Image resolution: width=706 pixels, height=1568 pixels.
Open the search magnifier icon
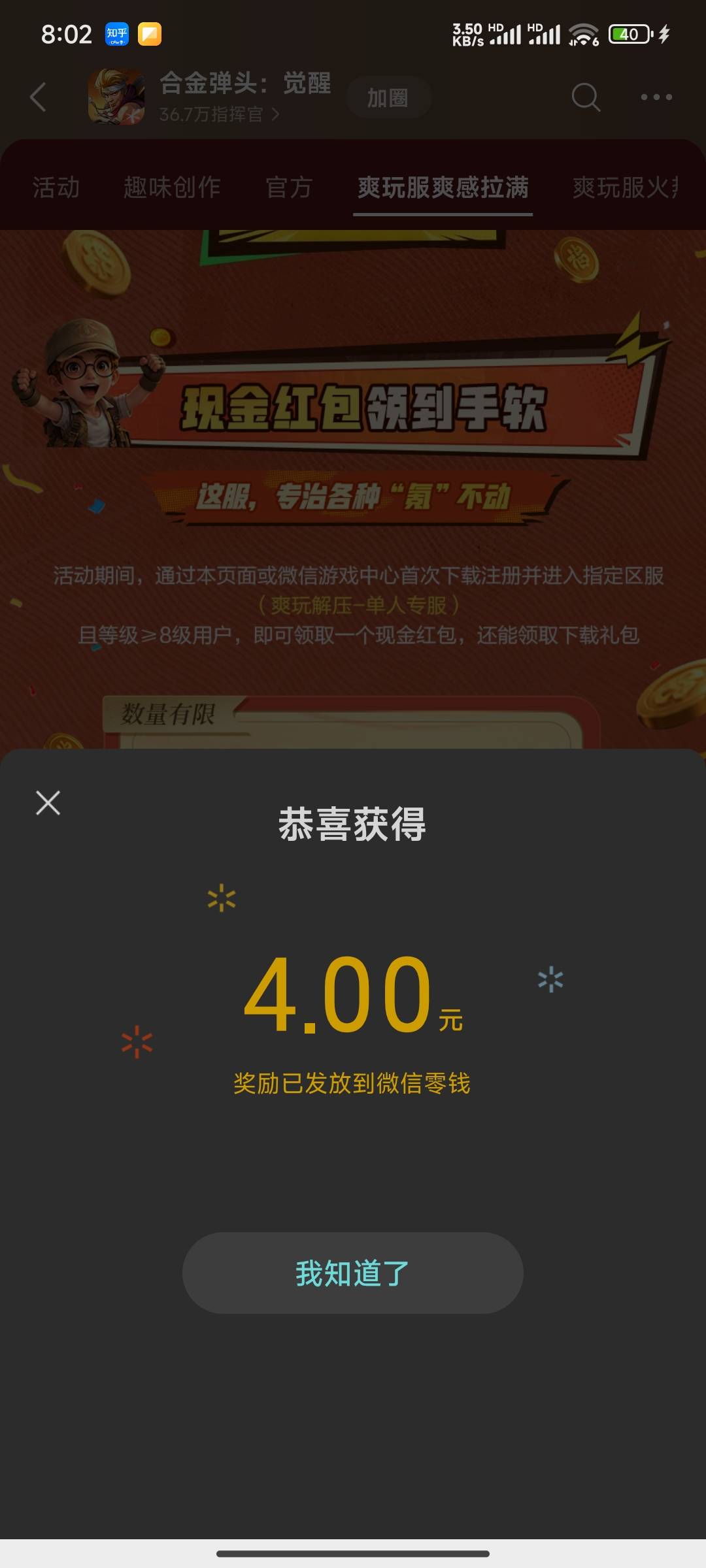(586, 97)
